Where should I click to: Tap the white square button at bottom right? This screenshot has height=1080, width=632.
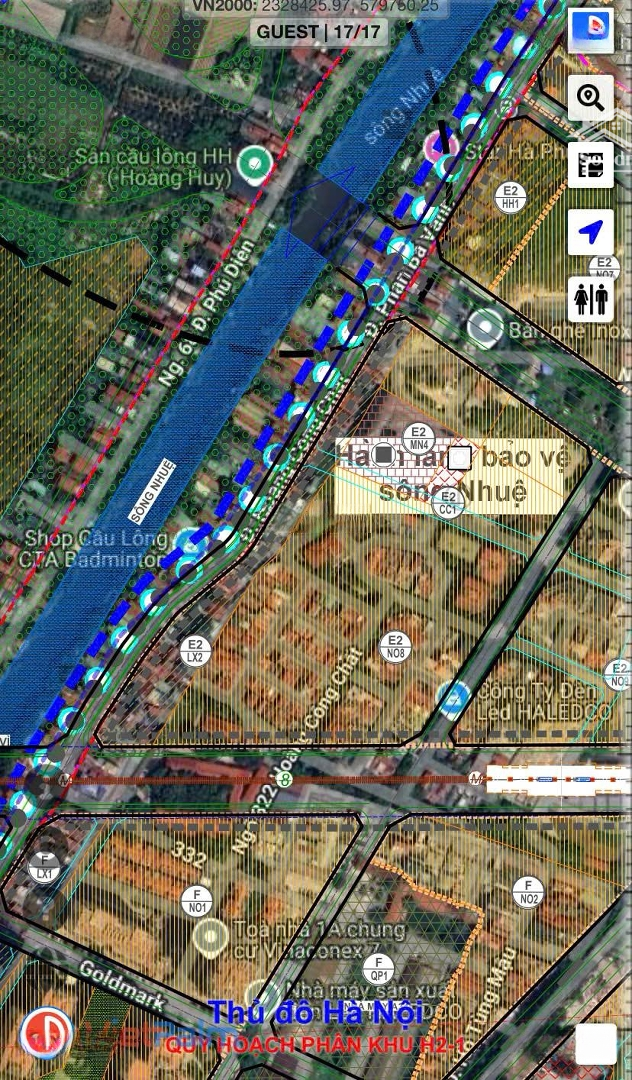[596, 1044]
